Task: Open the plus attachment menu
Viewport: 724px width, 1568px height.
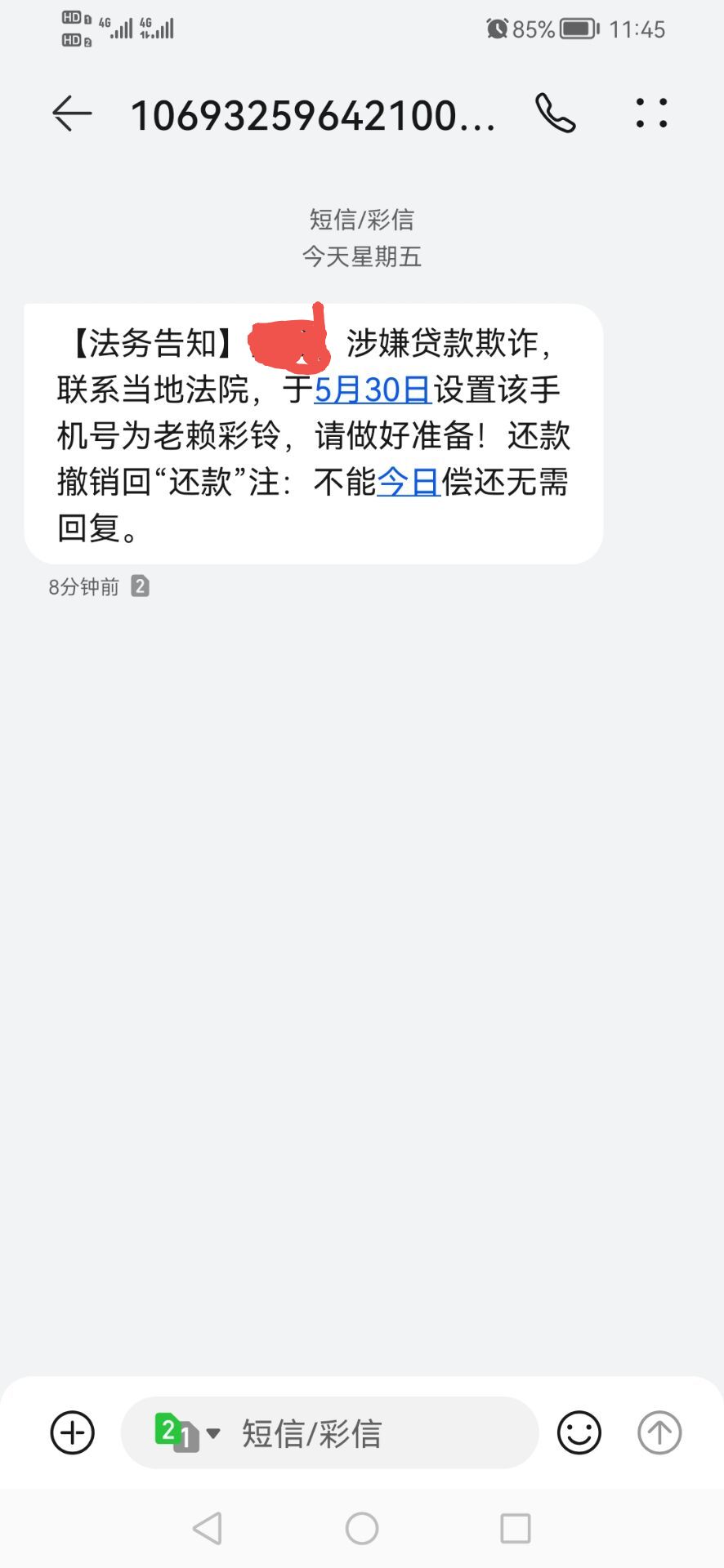Action: [73, 1432]
